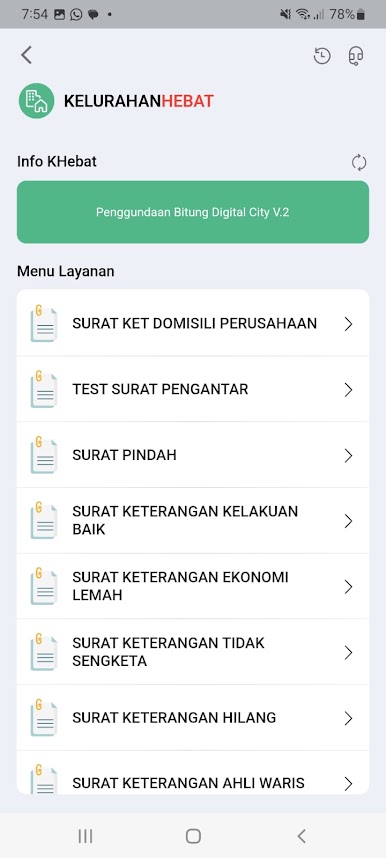
Task: Open customer support headset icon
Action: click(356, 56)
